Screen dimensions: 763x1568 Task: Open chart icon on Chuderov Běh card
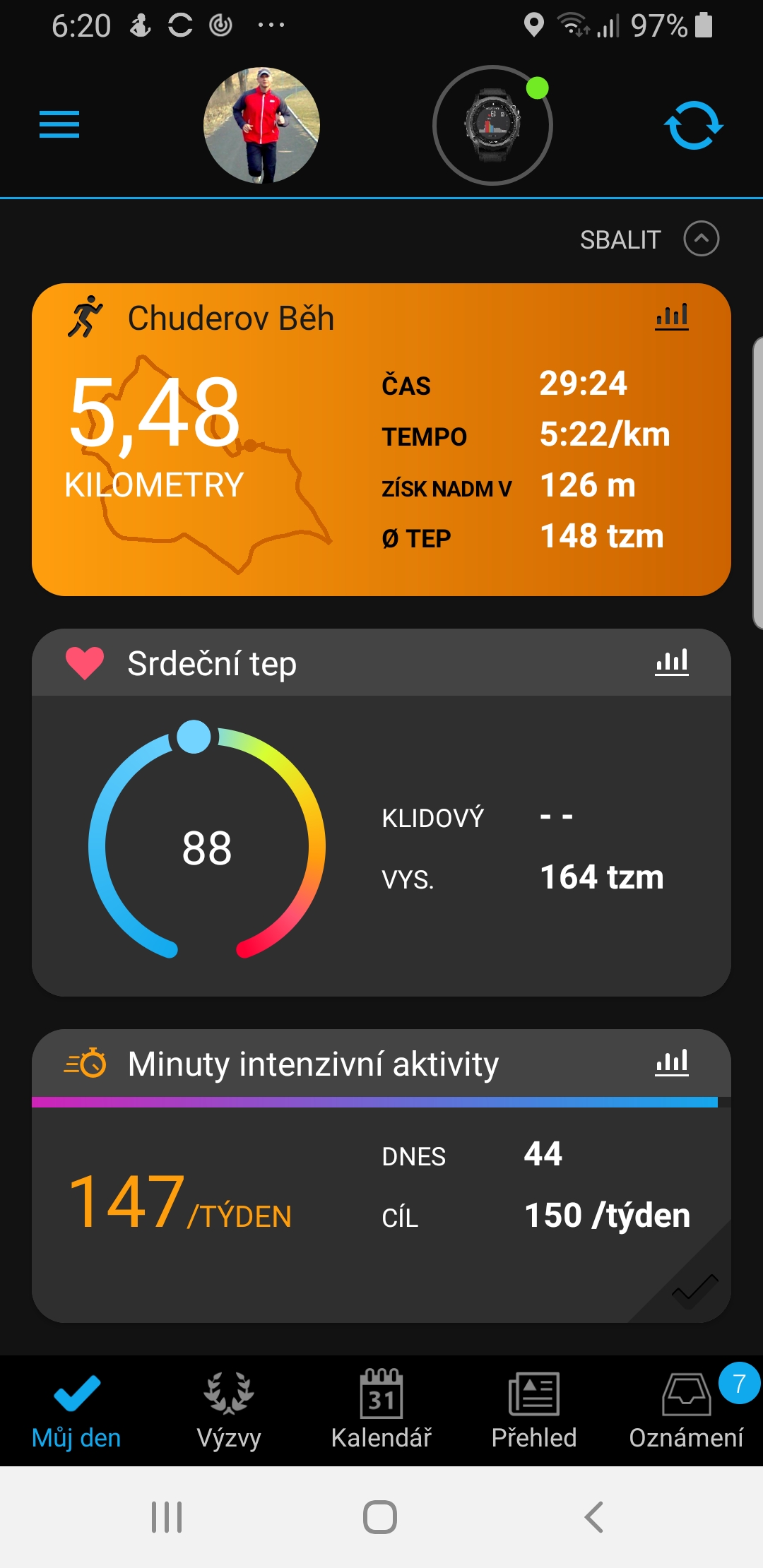tap(672, 317)
